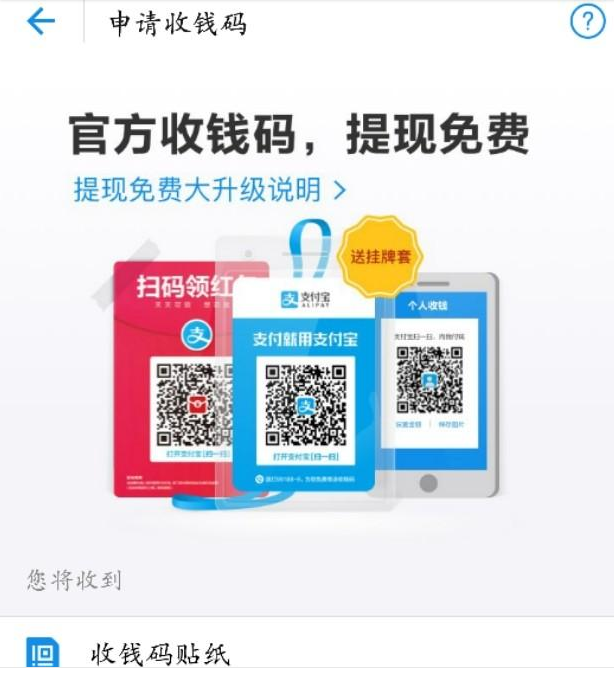Viewport: 614px width, 678px height.
Task: Go back from 申请收钱码 page
Action: [40, 22]
